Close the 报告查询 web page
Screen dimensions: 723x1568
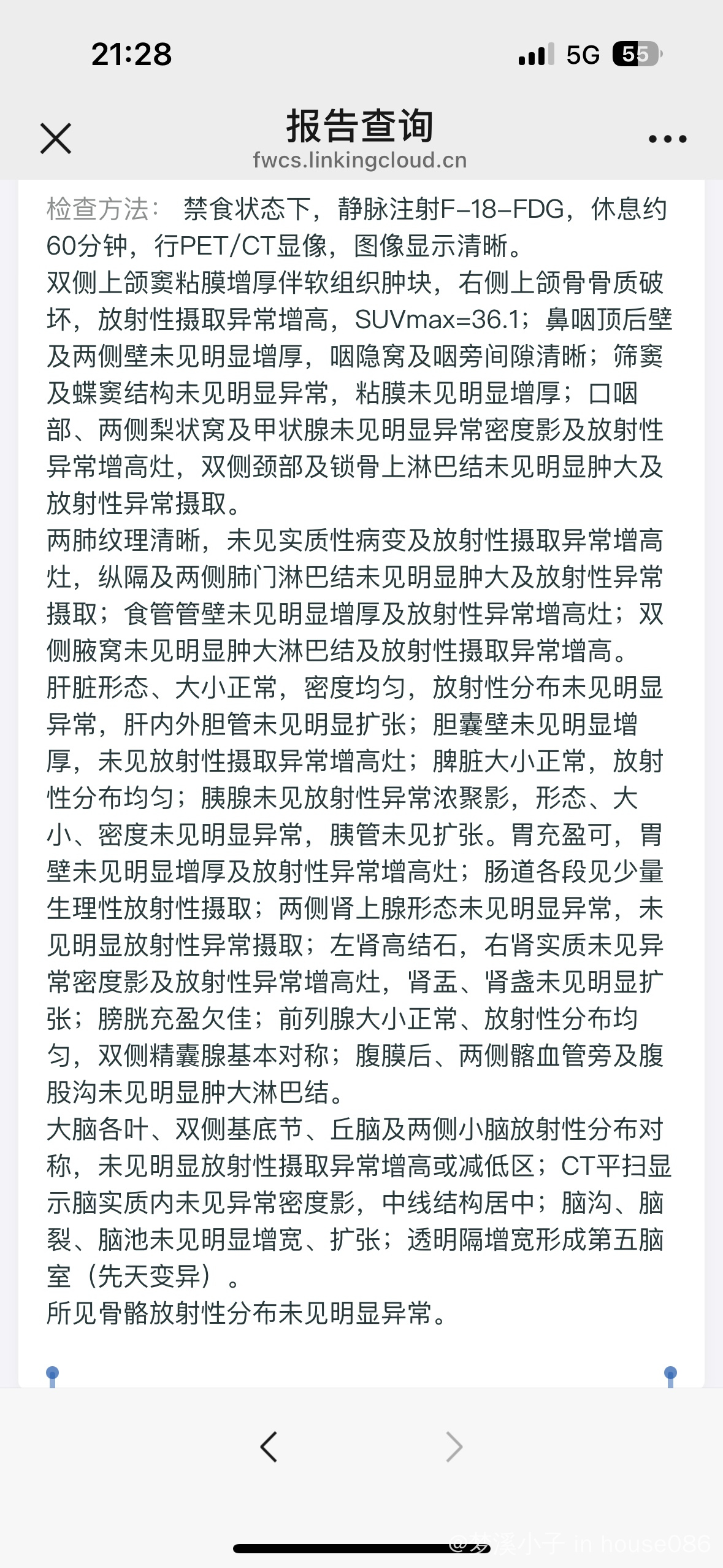pos(56,138)
